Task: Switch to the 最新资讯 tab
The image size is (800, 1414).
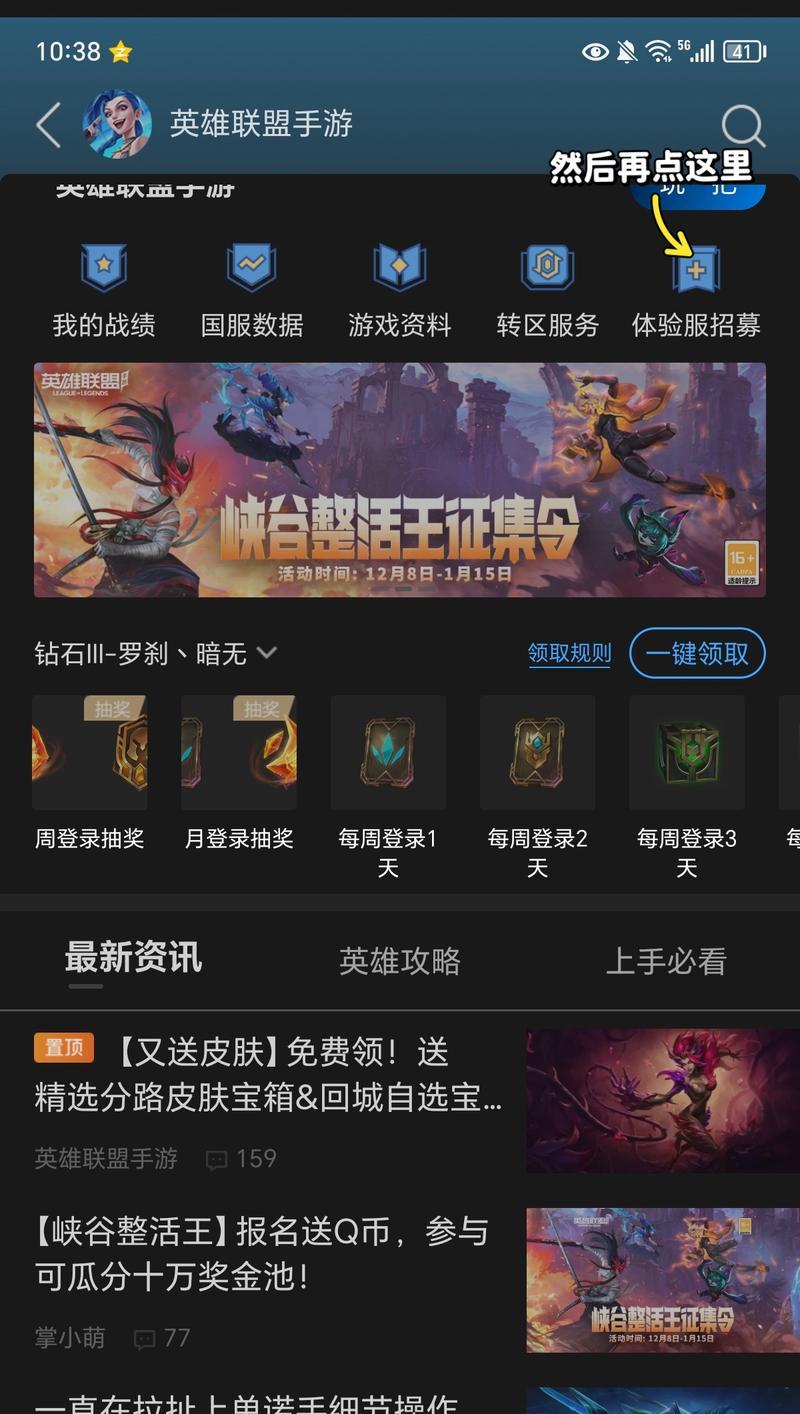Action: [x=133, y=958]
